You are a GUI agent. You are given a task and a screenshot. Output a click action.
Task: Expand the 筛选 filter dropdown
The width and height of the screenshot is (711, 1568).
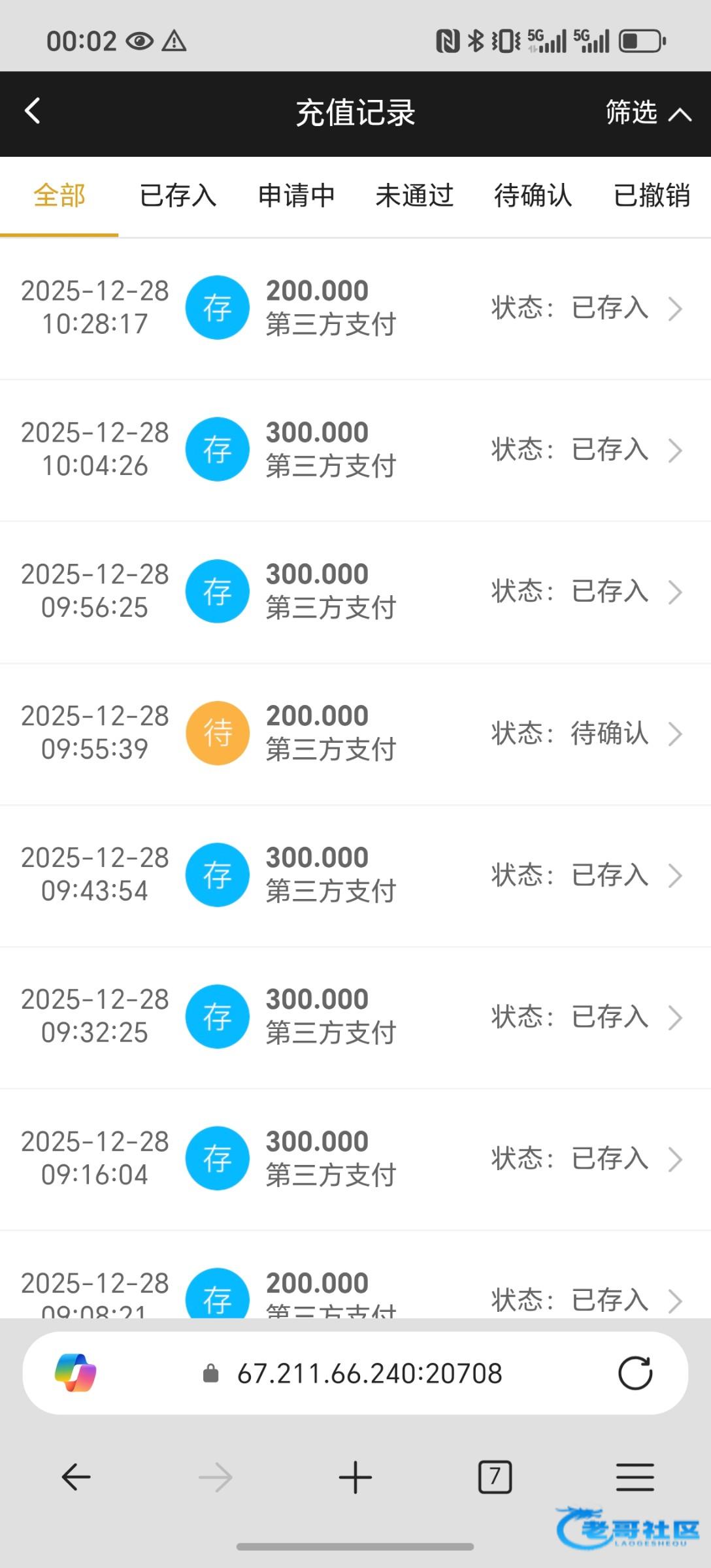pos(647,113)
